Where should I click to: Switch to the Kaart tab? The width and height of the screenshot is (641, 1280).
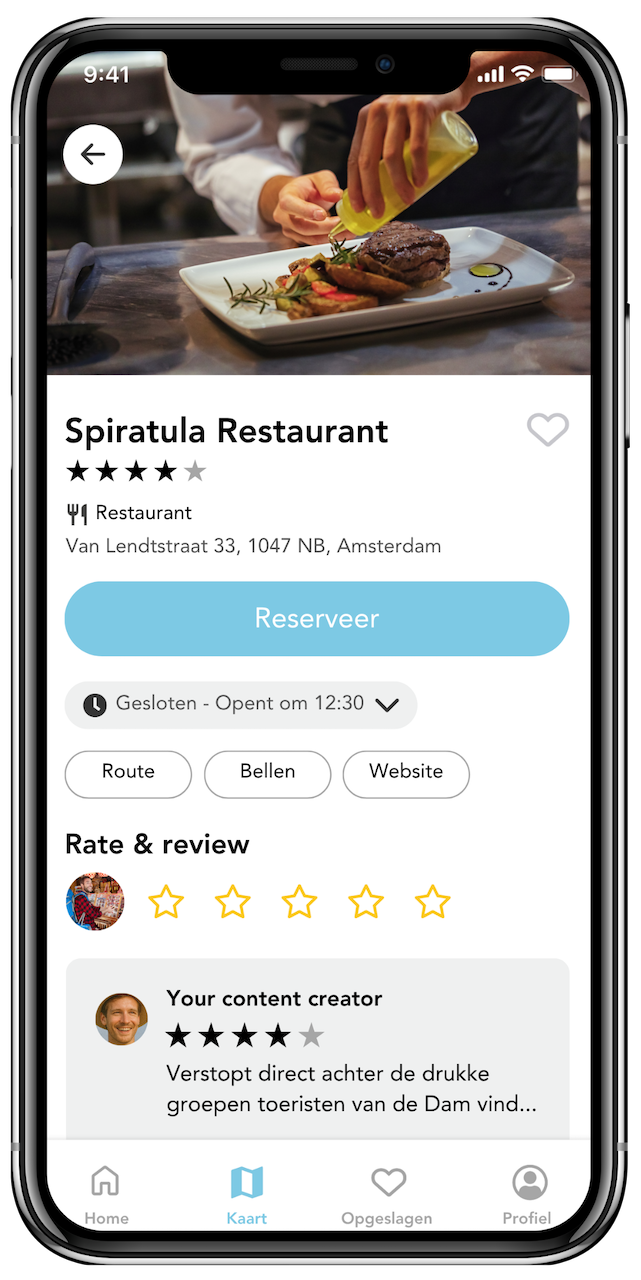pos(246,1194)
